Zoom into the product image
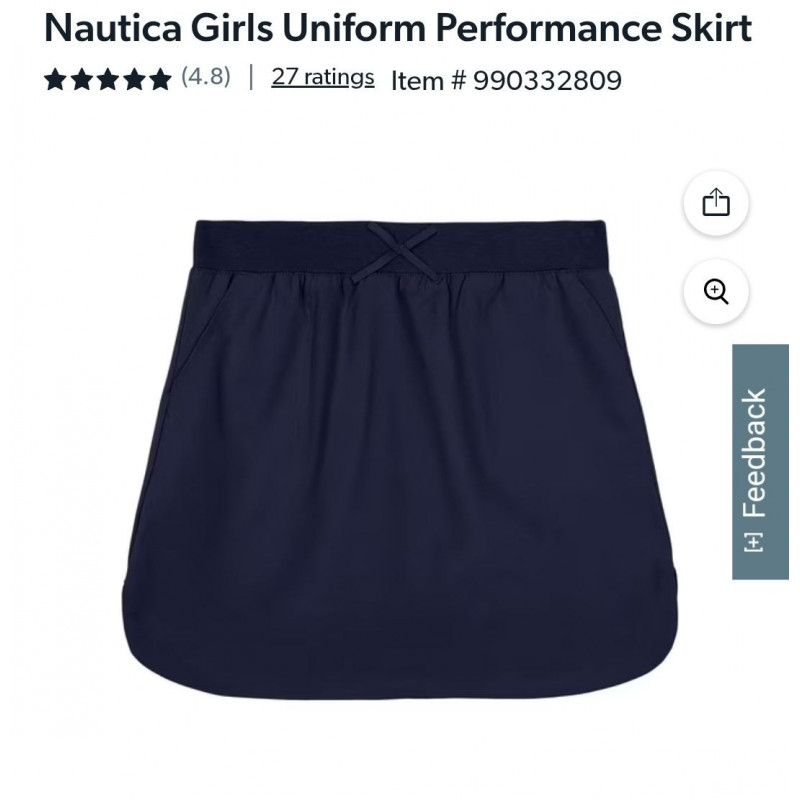This screenshot has height=800, width=800. point(716,291)
